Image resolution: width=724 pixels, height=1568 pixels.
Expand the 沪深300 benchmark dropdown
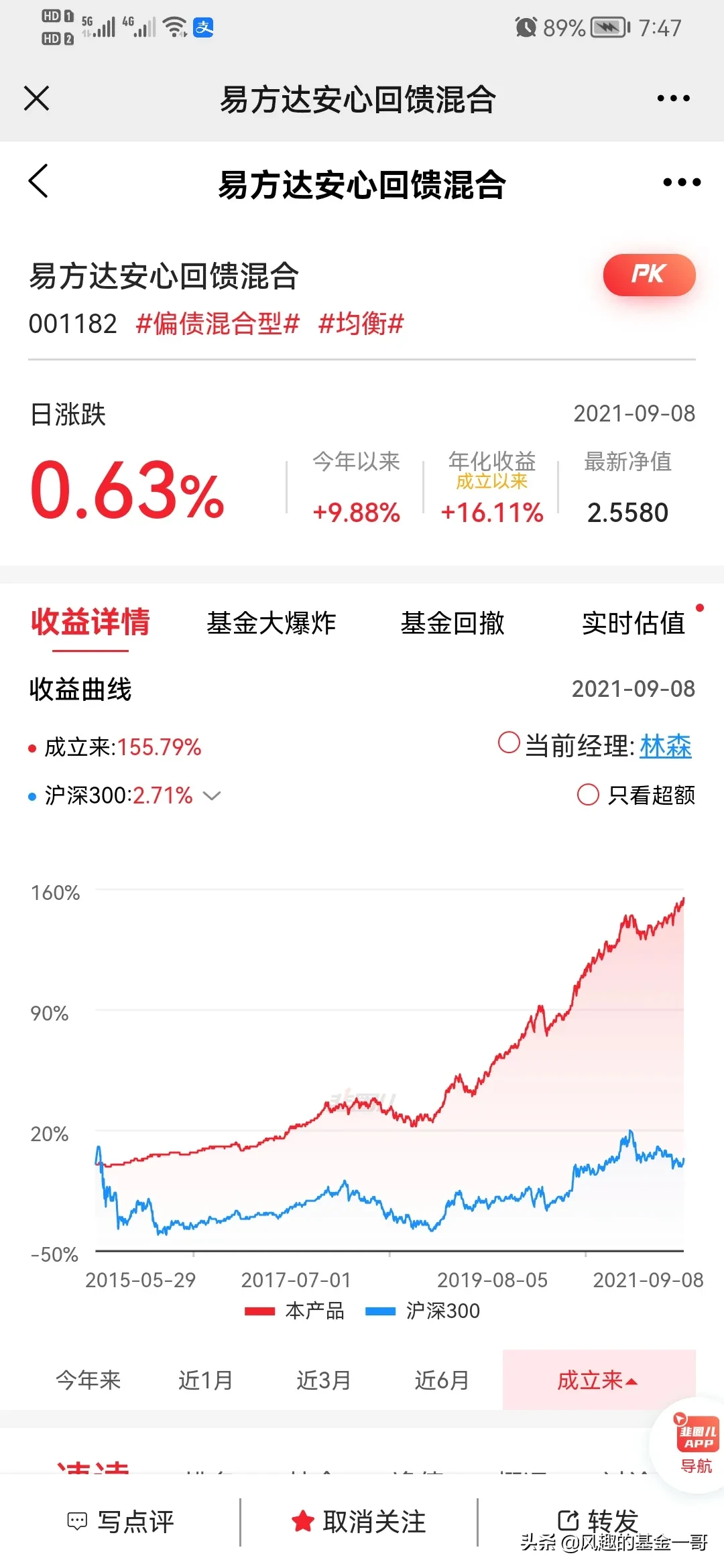pos(212,795)
